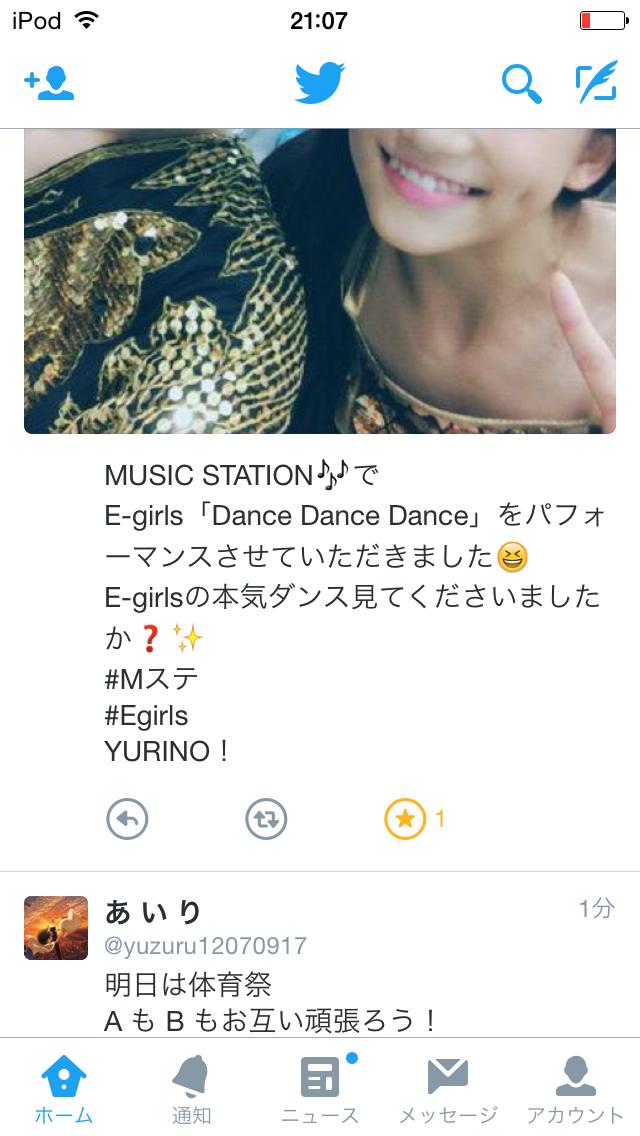Screen dimensions: 640x1136
Task: Switch to the ニュース tab
Action: 320,1088
